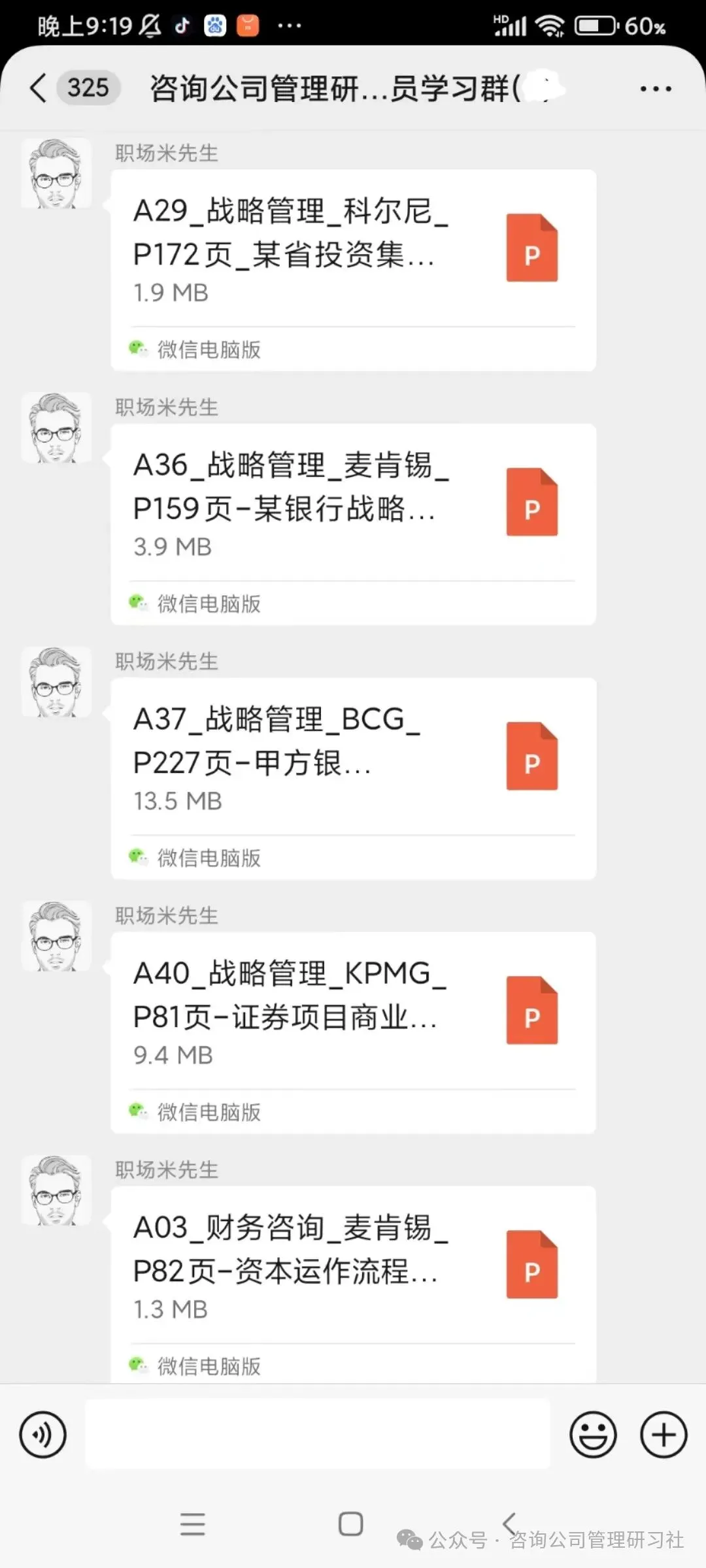Open the group chat overflow menu
706x1568 pixels.
tap(656, 89)
